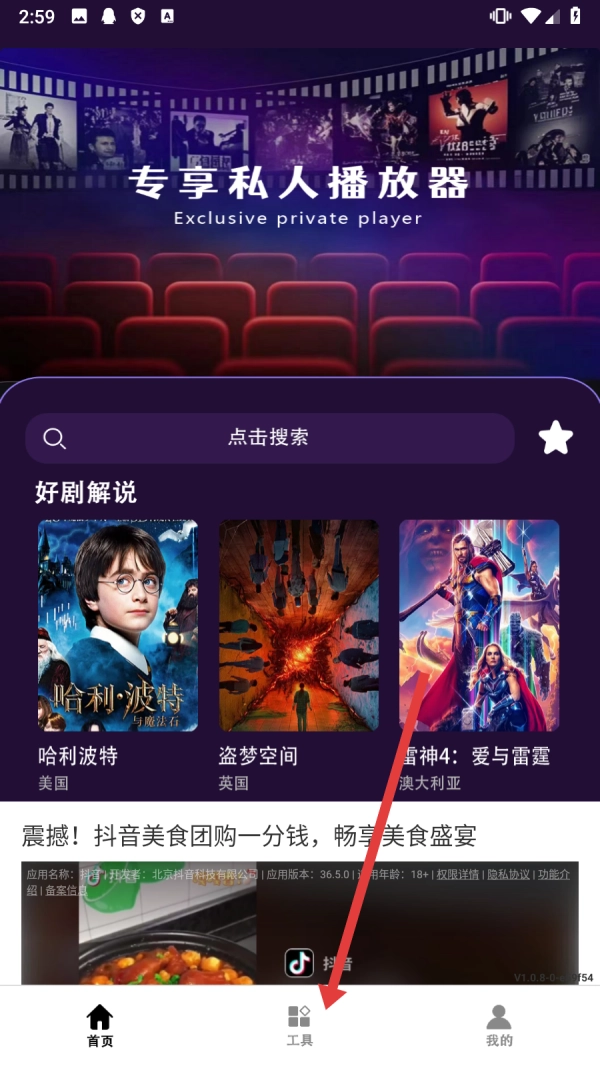
Task: Go to the 首页 tab
Action: [x=100, y=1025]
